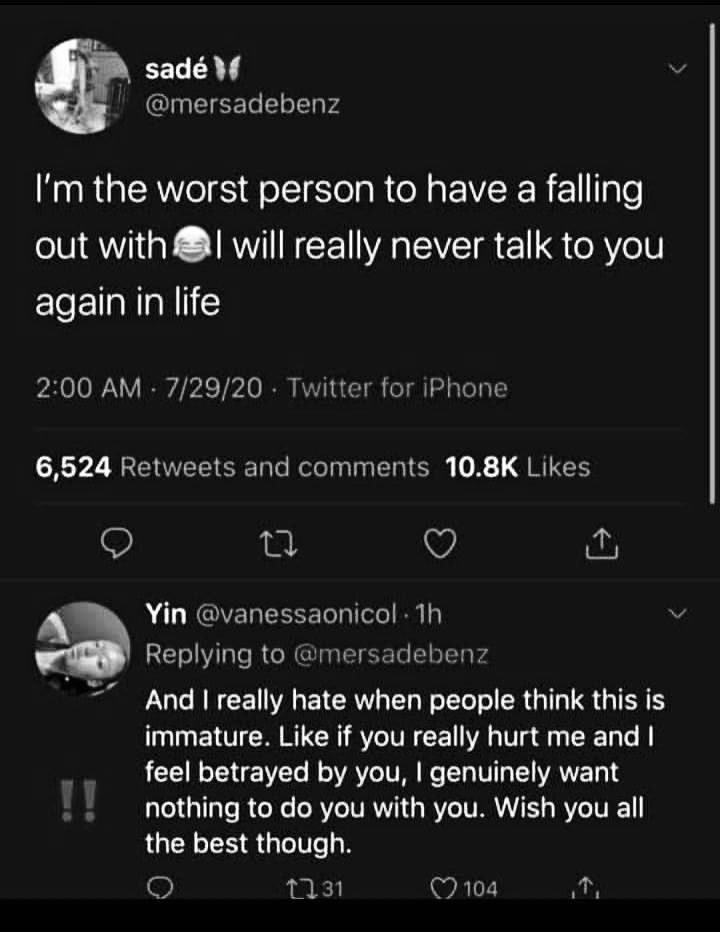The image size is (720, 932).
Task: View the 6,524 Retweets and comments
Action: pos(232,467)
